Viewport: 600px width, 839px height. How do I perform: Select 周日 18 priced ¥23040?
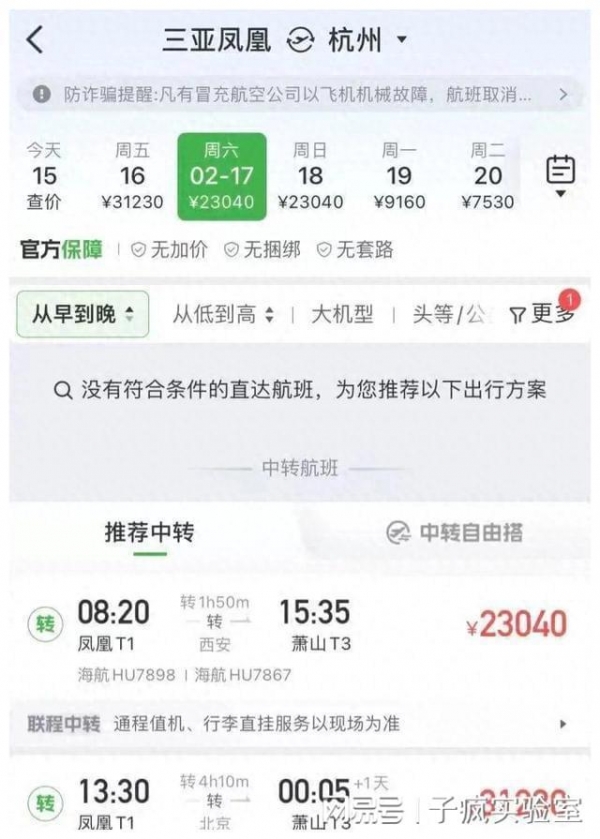(310, 176)
